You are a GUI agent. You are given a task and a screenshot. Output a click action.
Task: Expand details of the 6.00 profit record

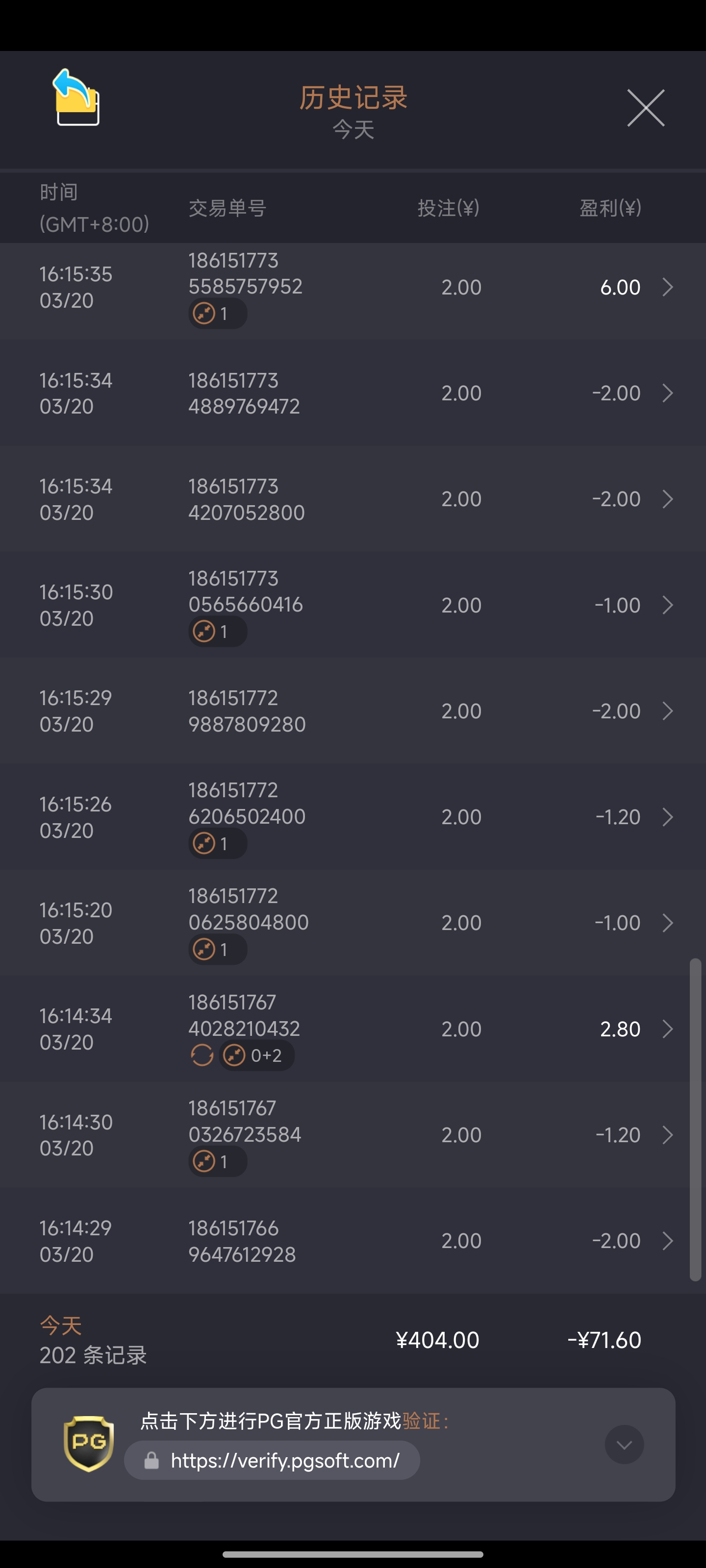point(668,287)
